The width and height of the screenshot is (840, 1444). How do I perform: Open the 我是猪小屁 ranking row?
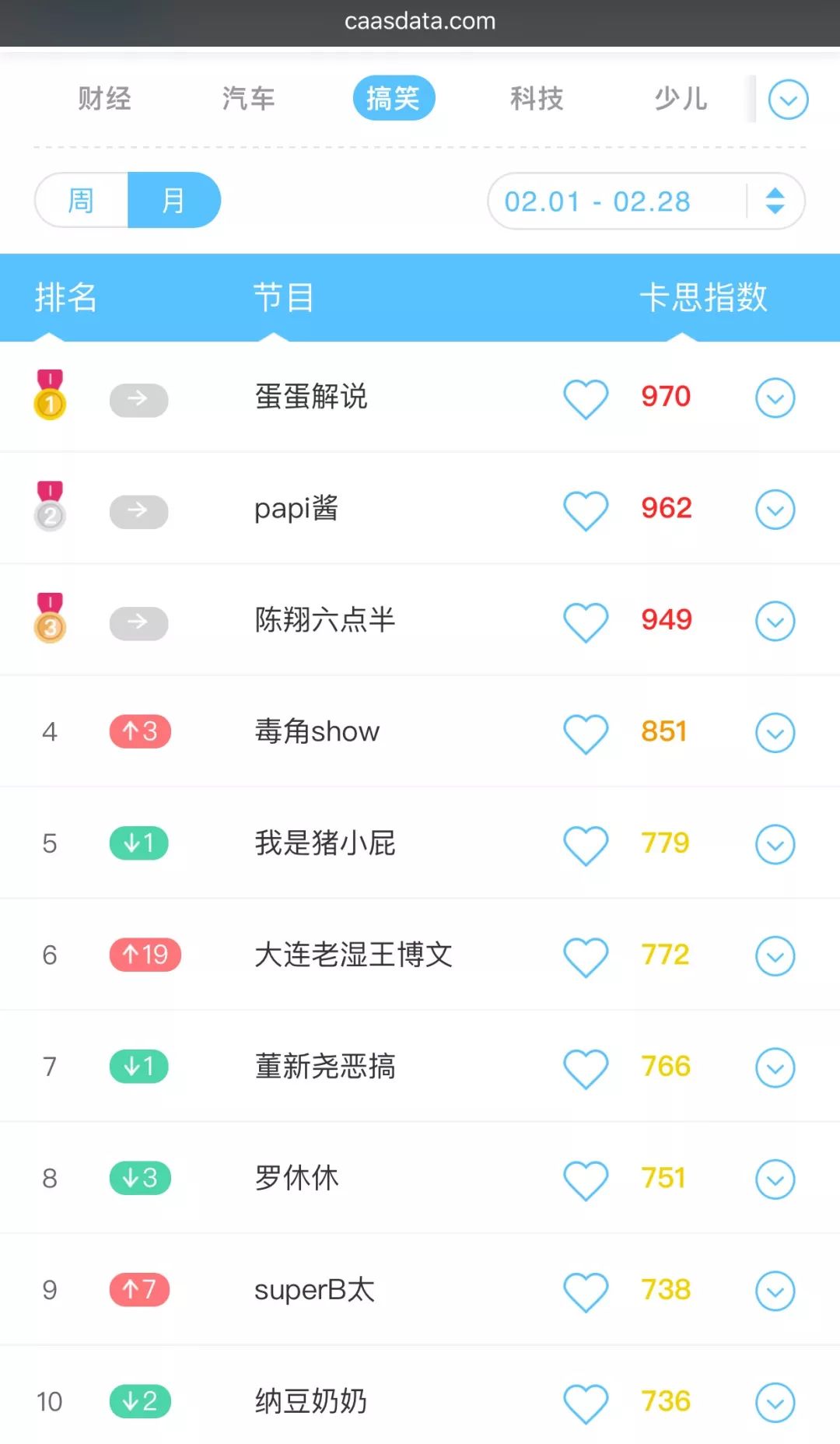(x=325, y=843)
